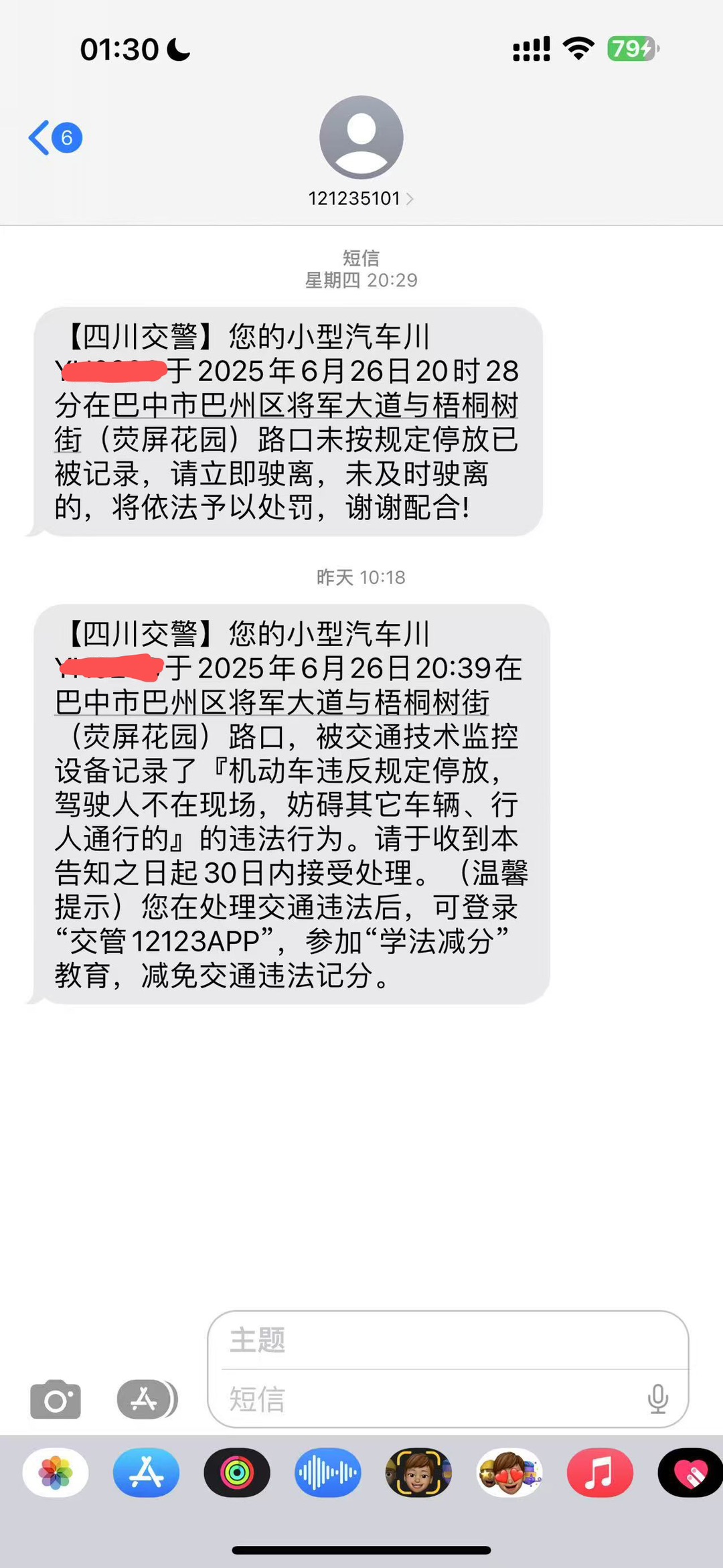The image size is (723, 1568).
Task: Open the audio message waveform app
Action: [327, 1473]
